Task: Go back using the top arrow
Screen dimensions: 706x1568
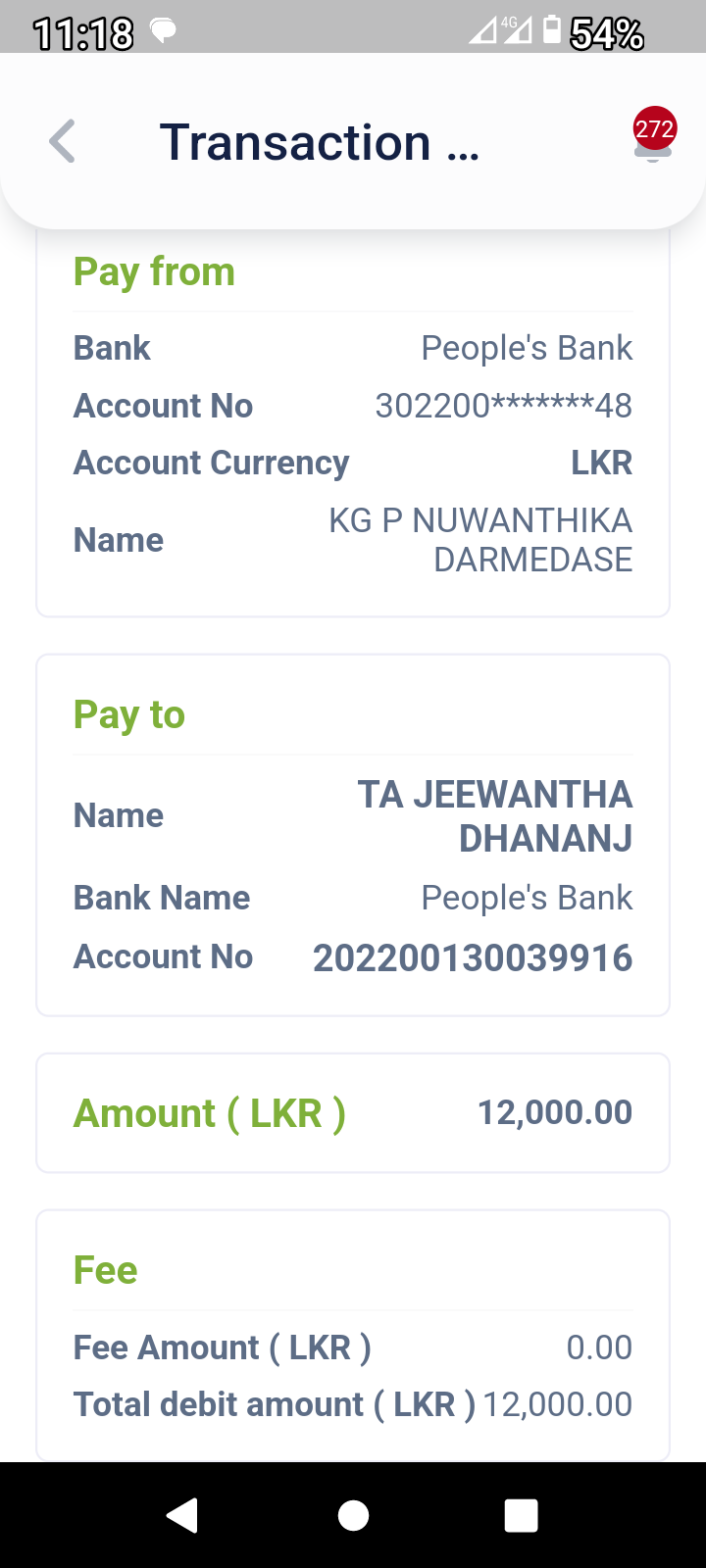Action: pos(63,142)
